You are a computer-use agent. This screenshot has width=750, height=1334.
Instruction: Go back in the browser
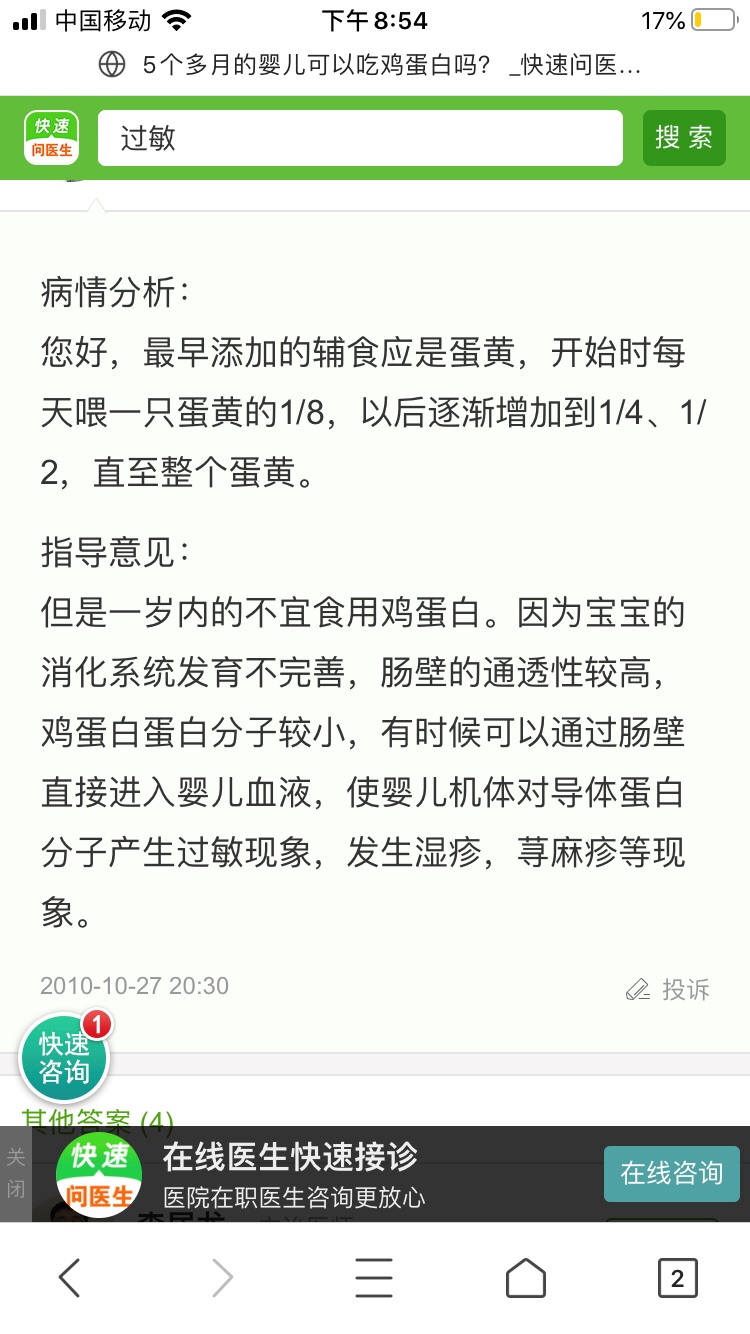coord(69,1277)
